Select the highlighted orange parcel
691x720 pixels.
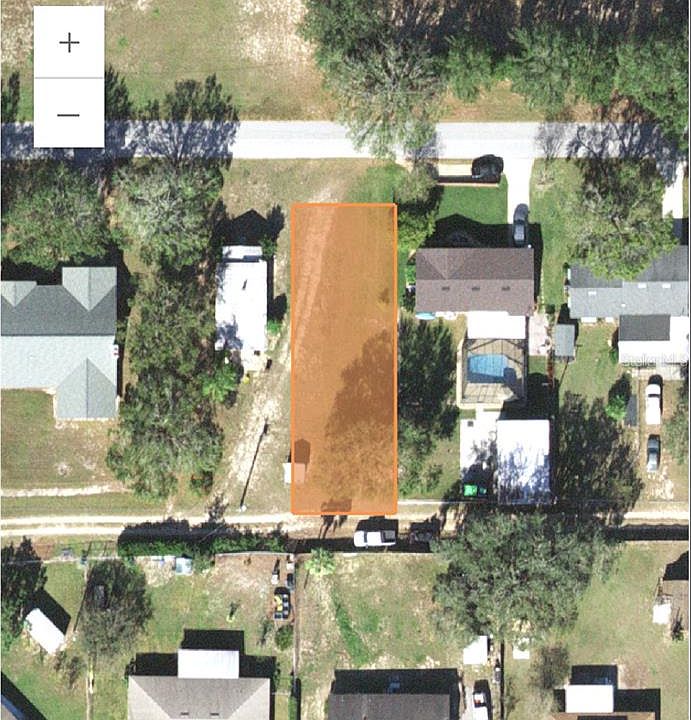[x=343, y=359]
